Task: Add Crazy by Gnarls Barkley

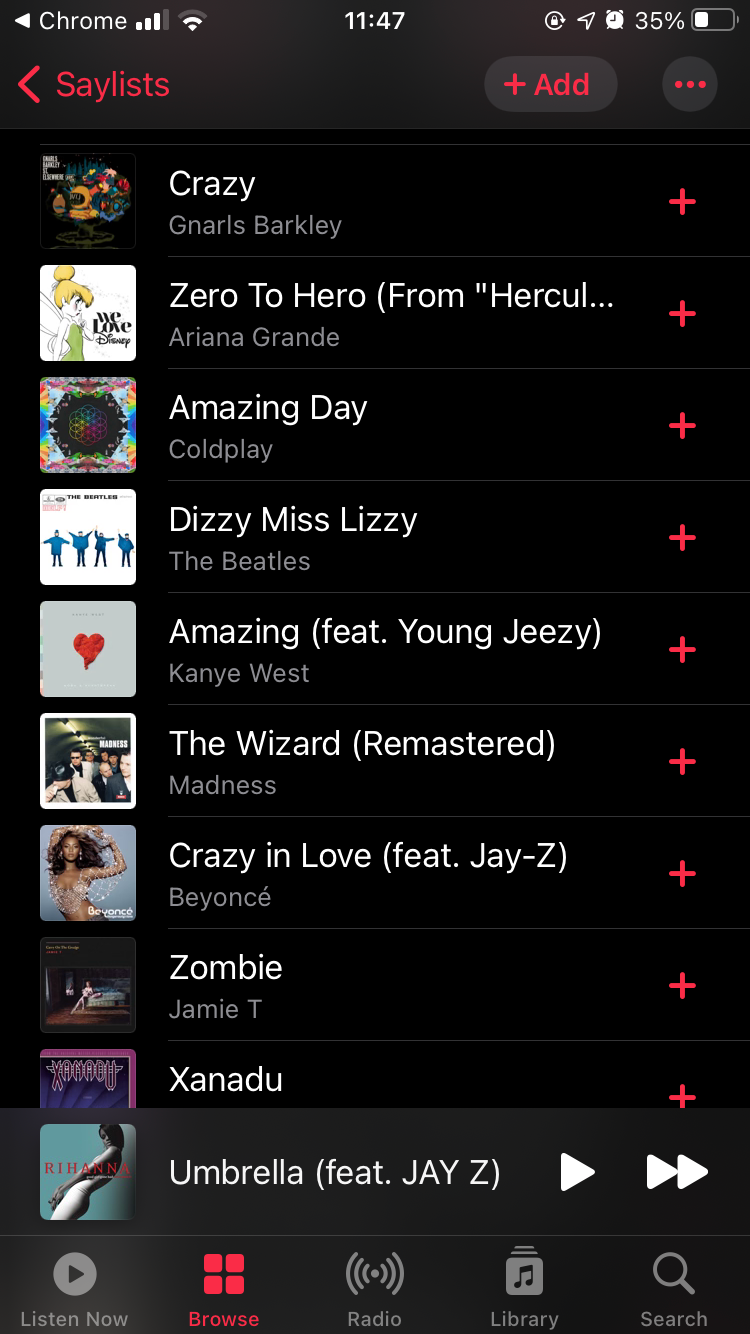Action: click(682, 201)
